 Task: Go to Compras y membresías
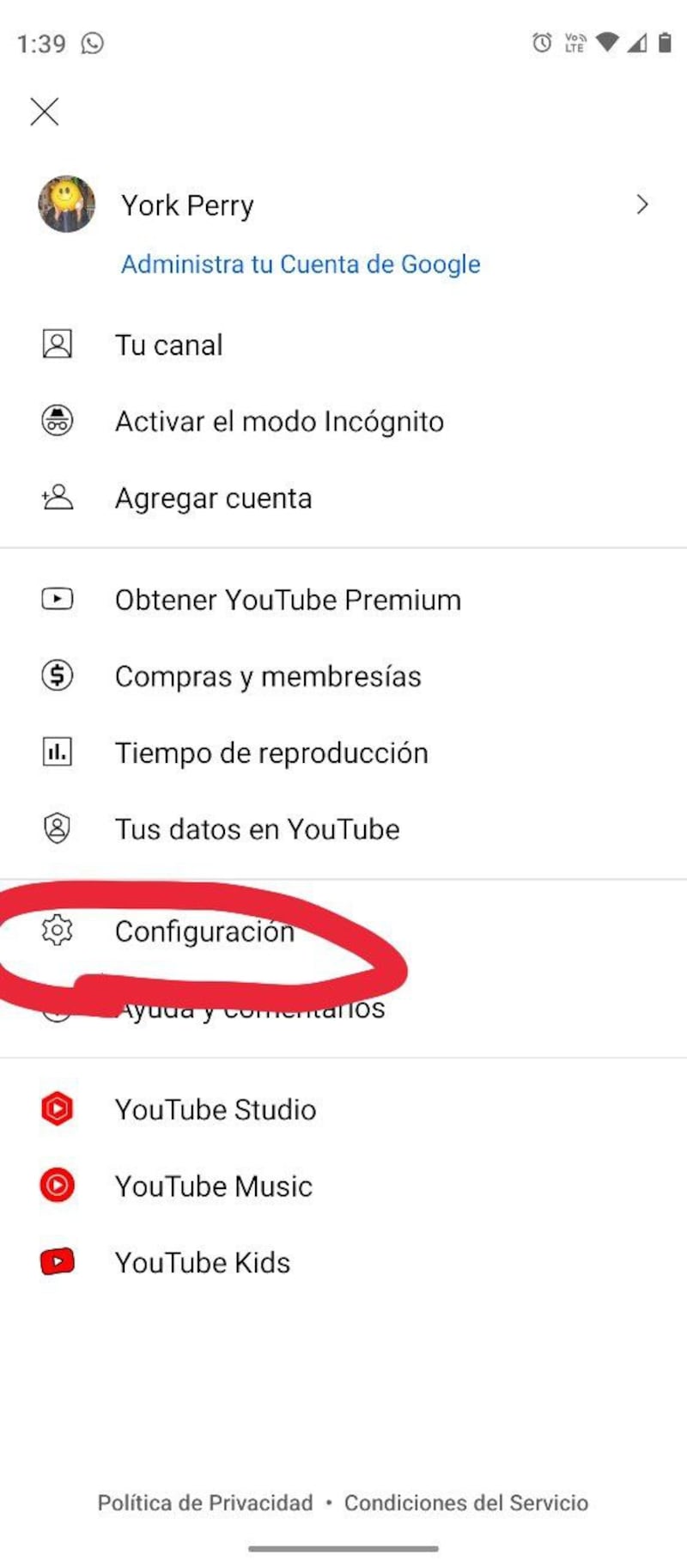point(268,676)
